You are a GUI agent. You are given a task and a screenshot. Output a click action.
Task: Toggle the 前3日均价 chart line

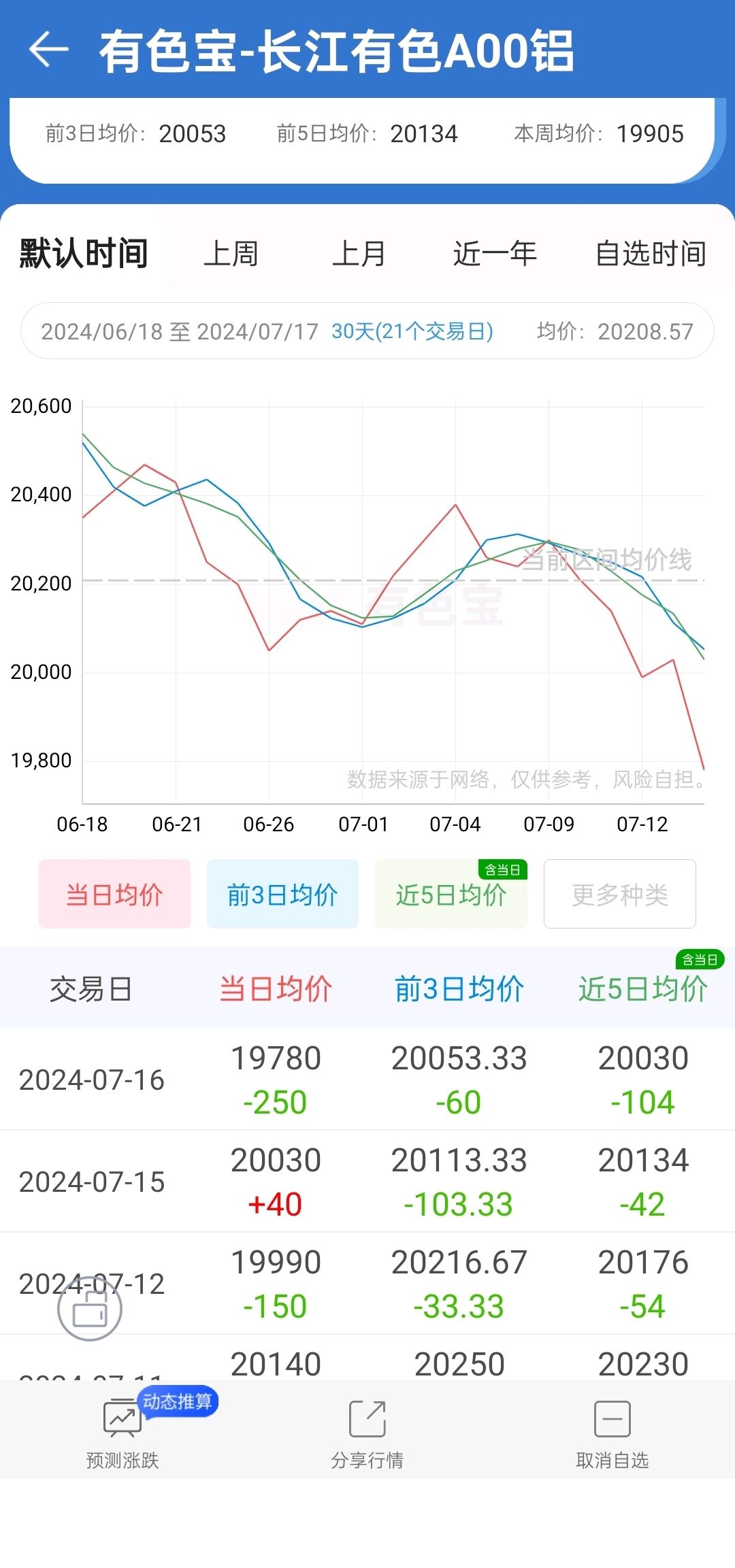(x=282, y=894)
